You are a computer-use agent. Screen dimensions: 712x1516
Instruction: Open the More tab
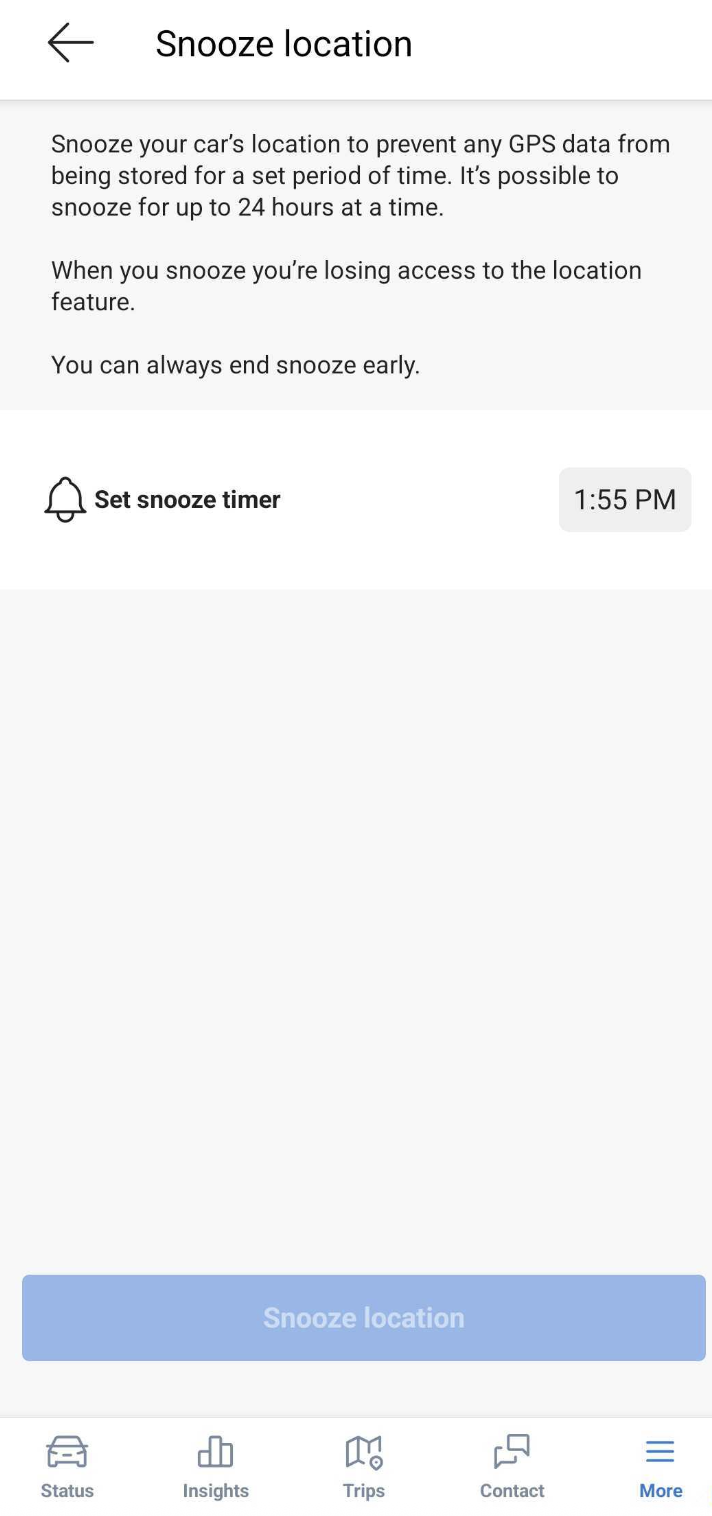pos(660,1466)
